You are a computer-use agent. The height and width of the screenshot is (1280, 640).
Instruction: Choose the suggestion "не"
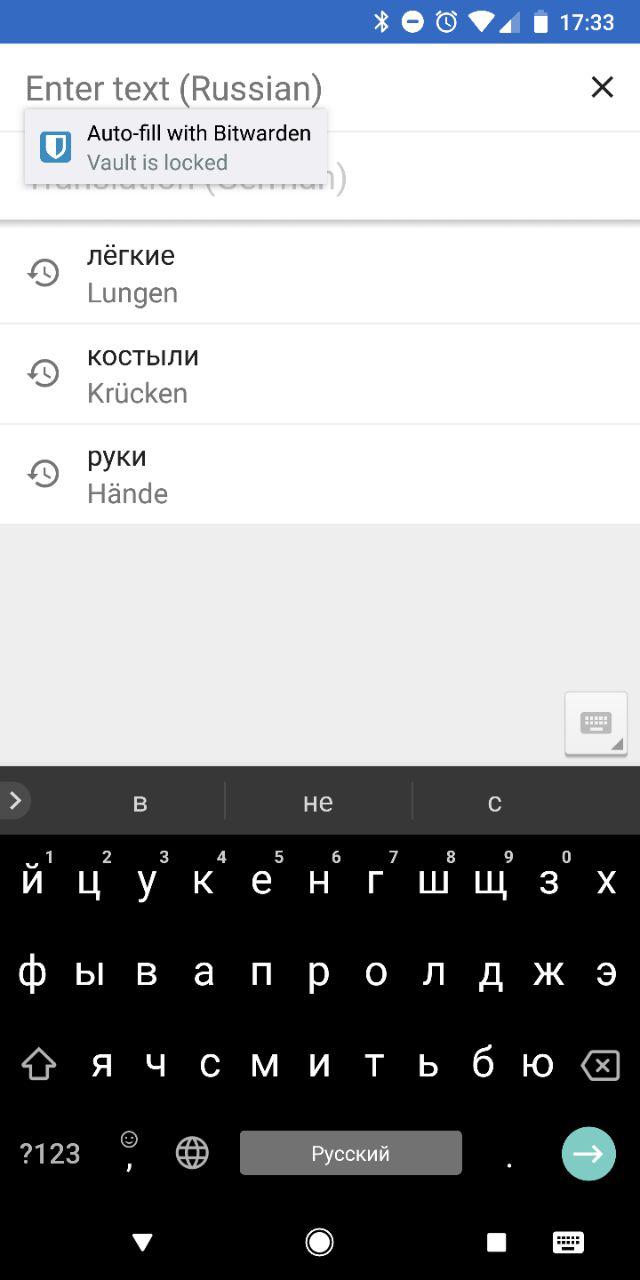318,802
